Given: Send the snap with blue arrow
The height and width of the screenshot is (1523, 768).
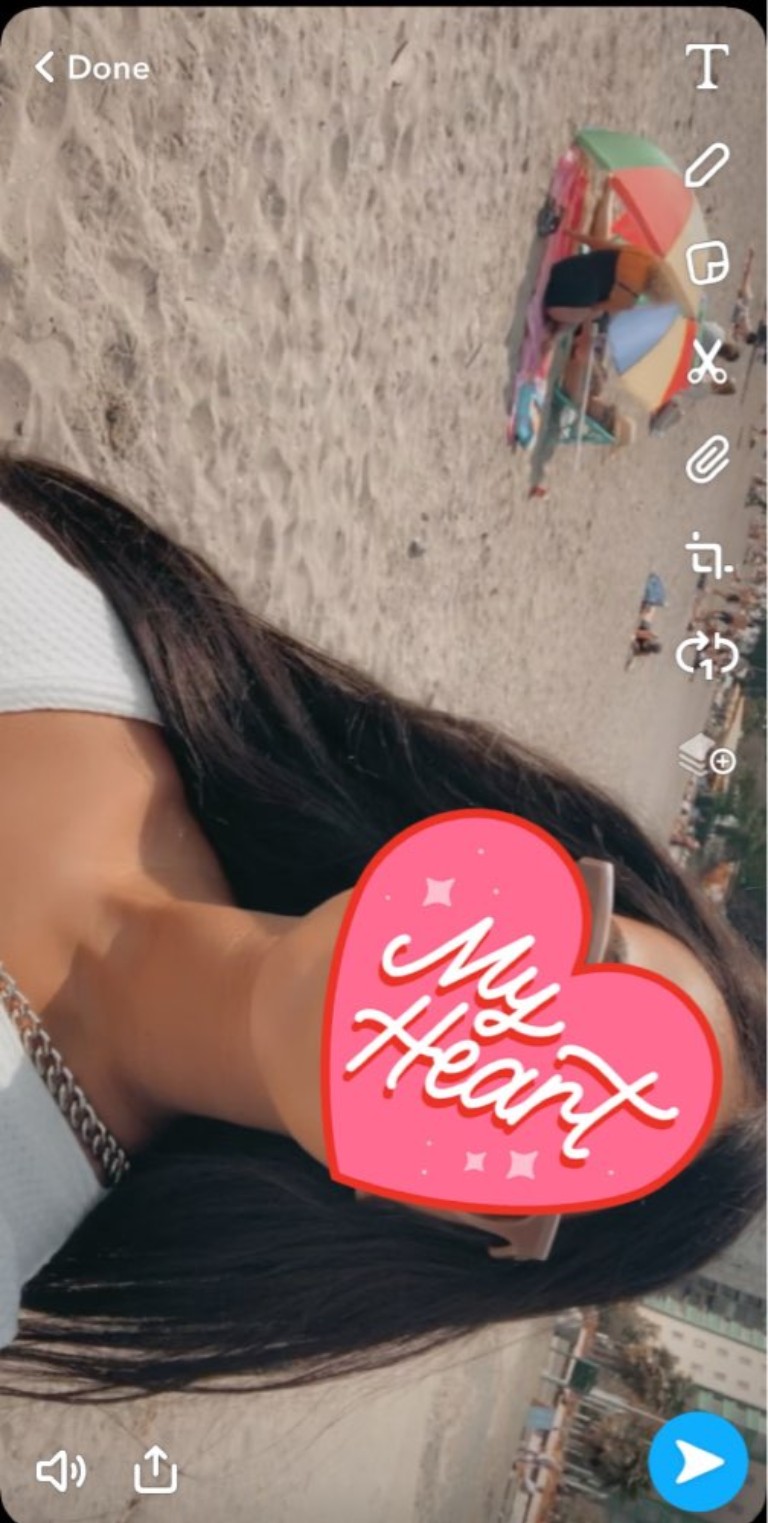Looking at the screenshot, I should [x=697, y=1462].
